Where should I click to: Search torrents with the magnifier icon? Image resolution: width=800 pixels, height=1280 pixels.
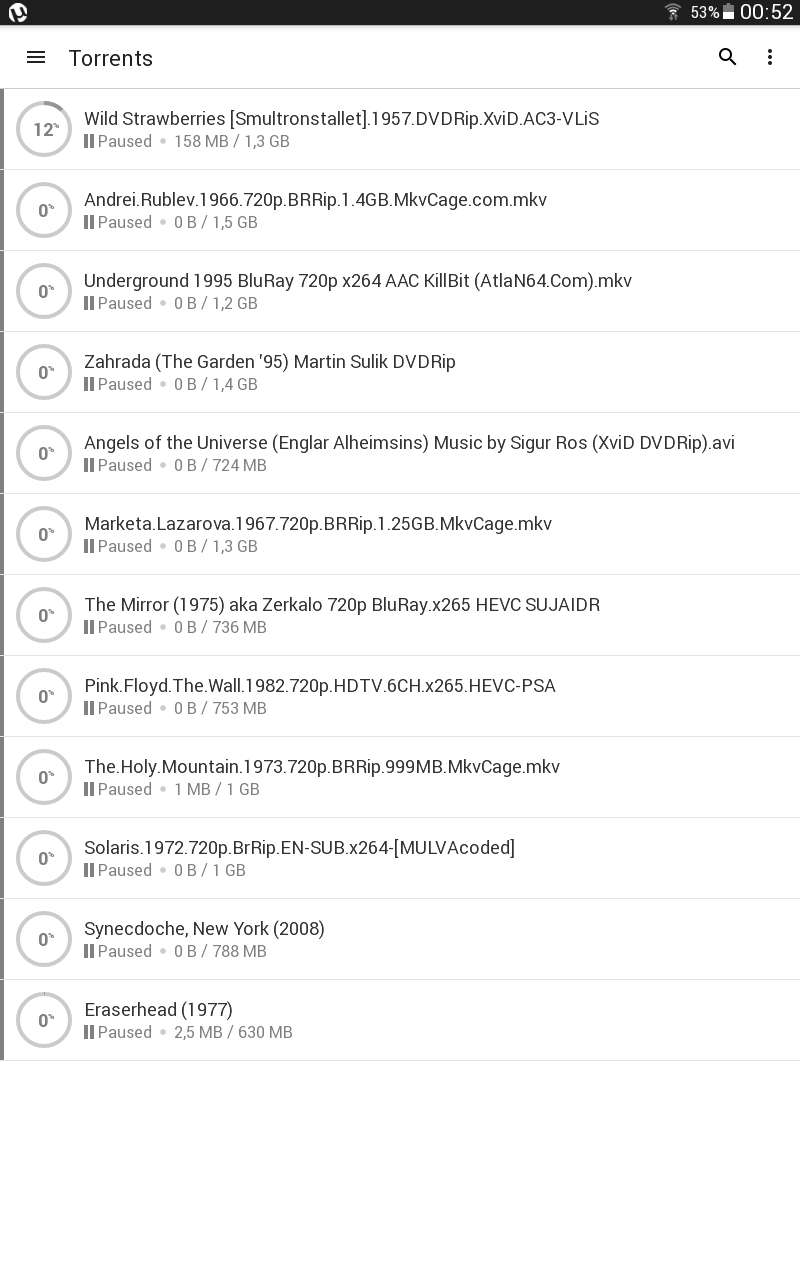point(728,58)
